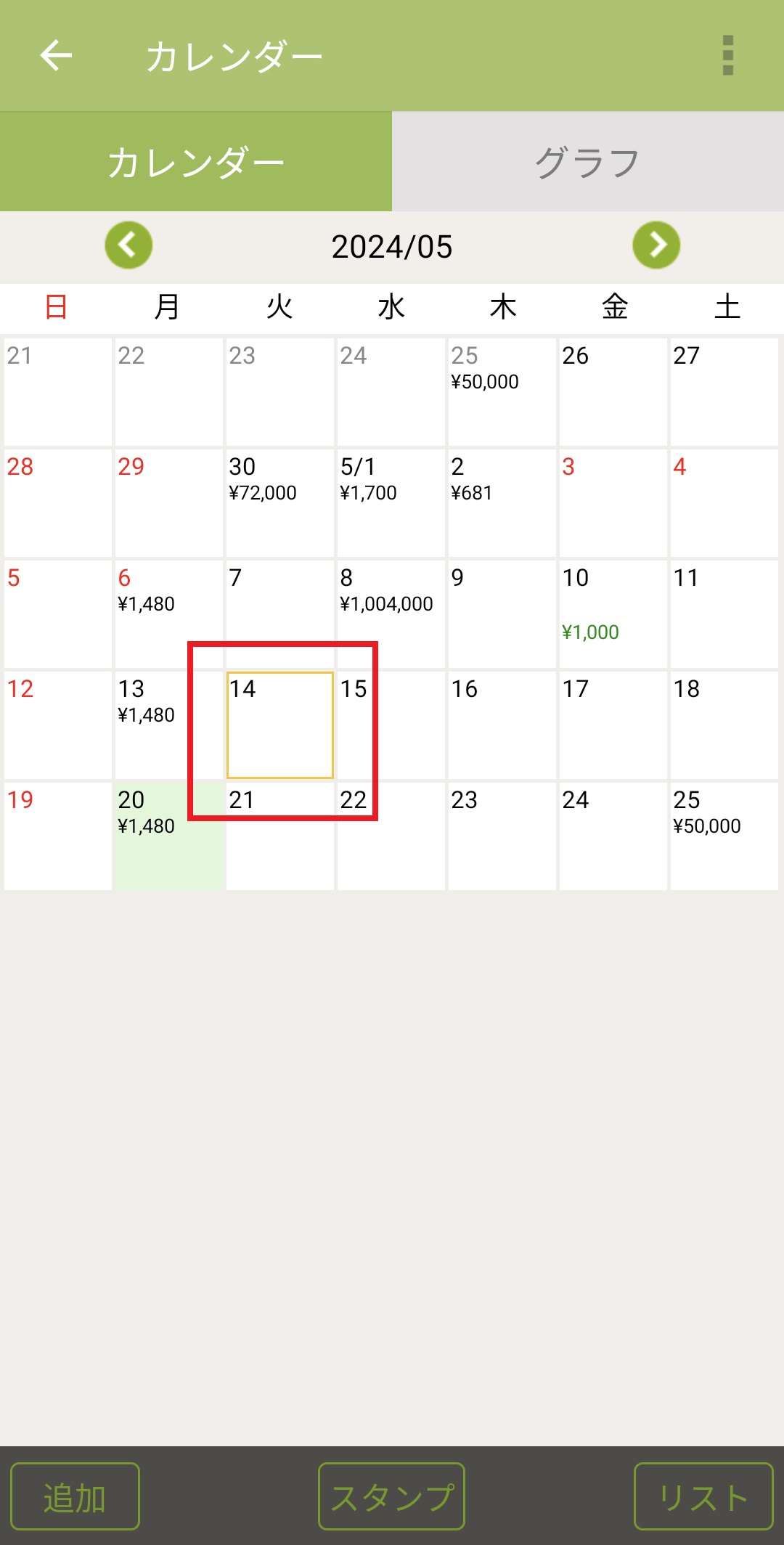Open May 13 on the calendar
Screen dimensions: 784x1545
point(168,725)
